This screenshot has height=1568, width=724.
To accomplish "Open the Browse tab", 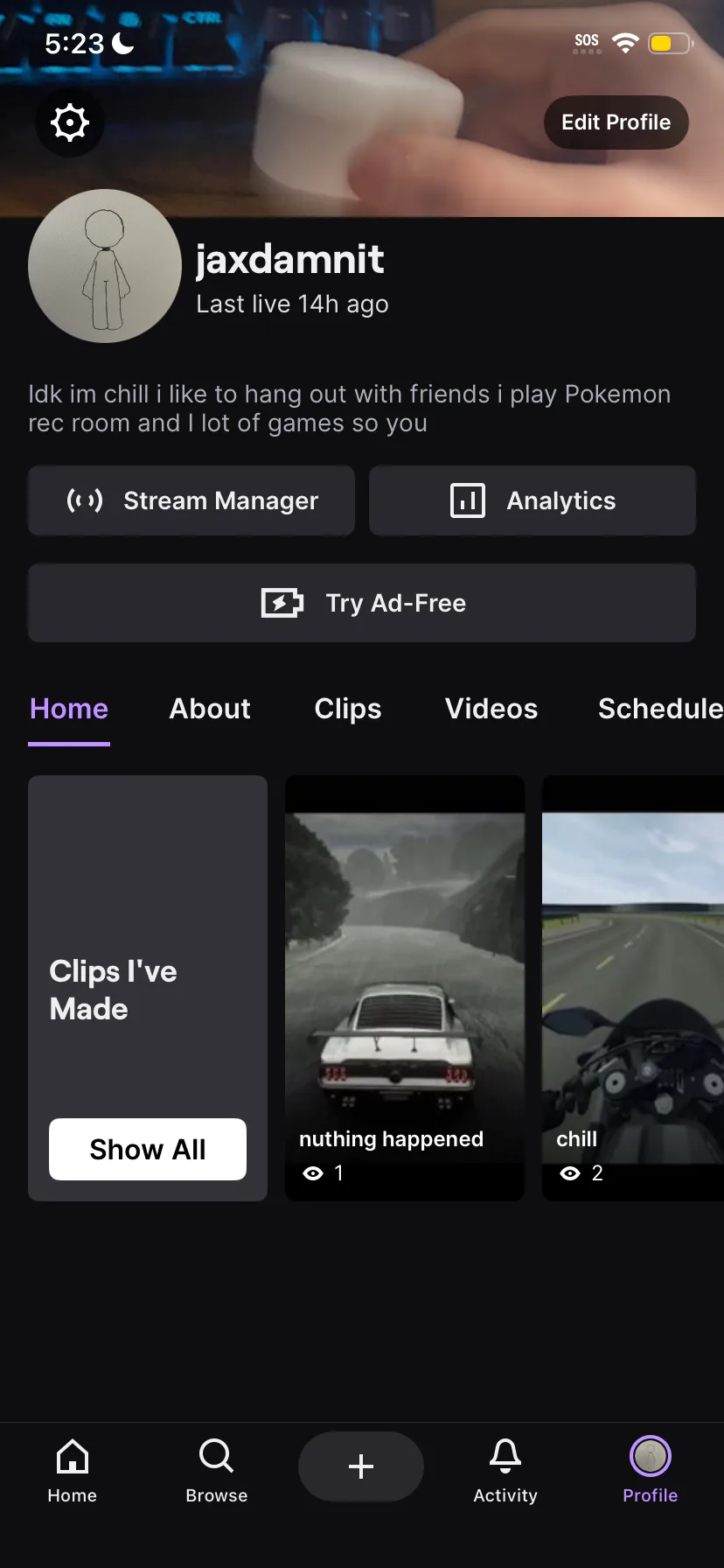I will pyautogui.click(x=217, y=1472).
